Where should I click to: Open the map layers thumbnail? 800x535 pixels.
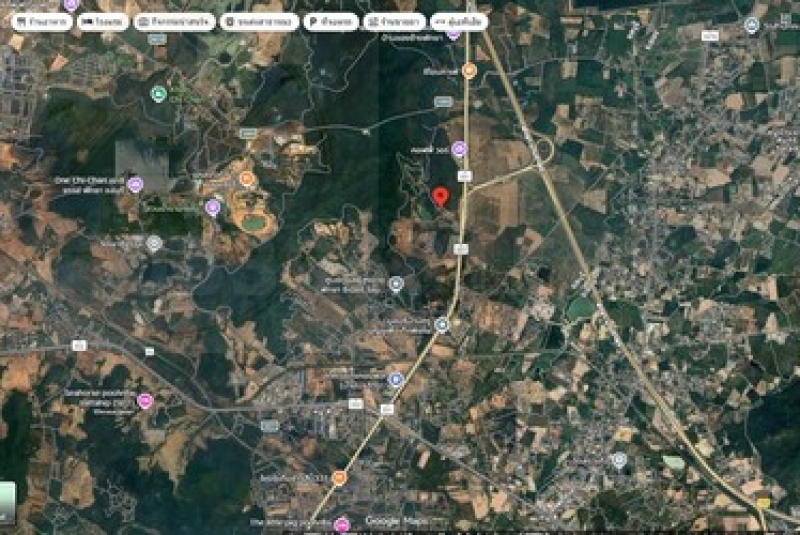pyautogui.click(x=7, y=502)
